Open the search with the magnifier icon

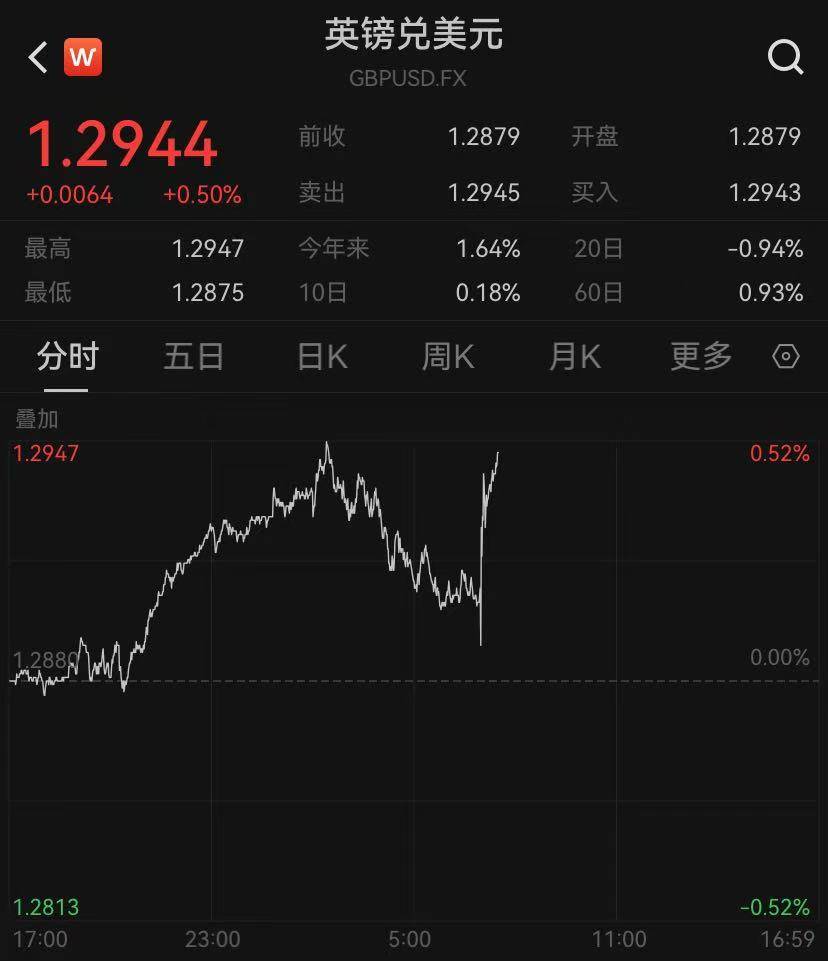(787, 57)
